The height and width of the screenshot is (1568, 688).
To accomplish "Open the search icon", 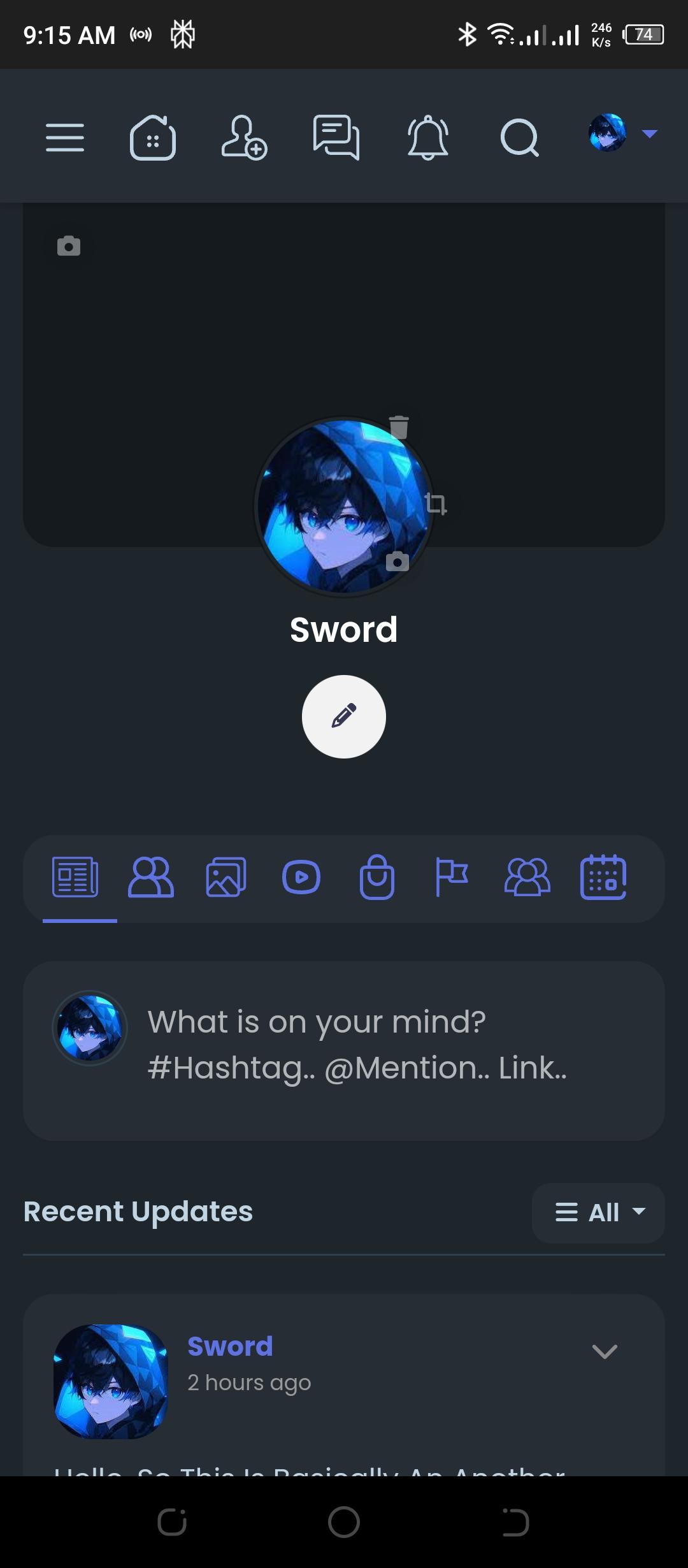I will (519, 137).
